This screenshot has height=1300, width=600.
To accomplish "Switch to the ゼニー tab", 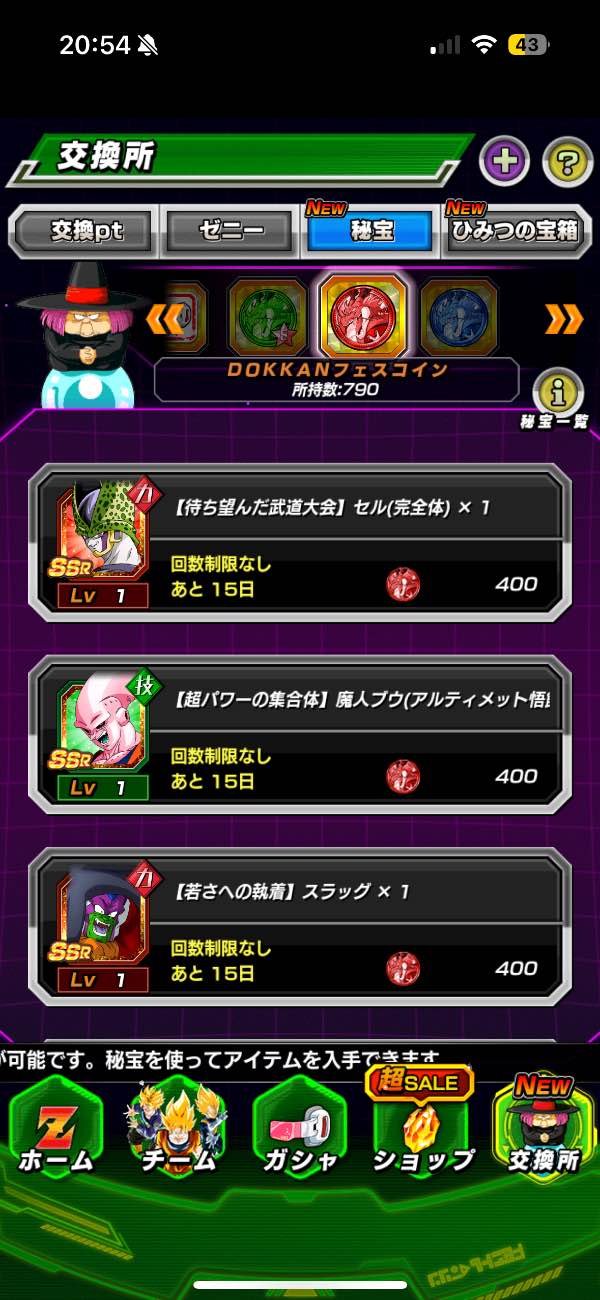I will [230, 231].
